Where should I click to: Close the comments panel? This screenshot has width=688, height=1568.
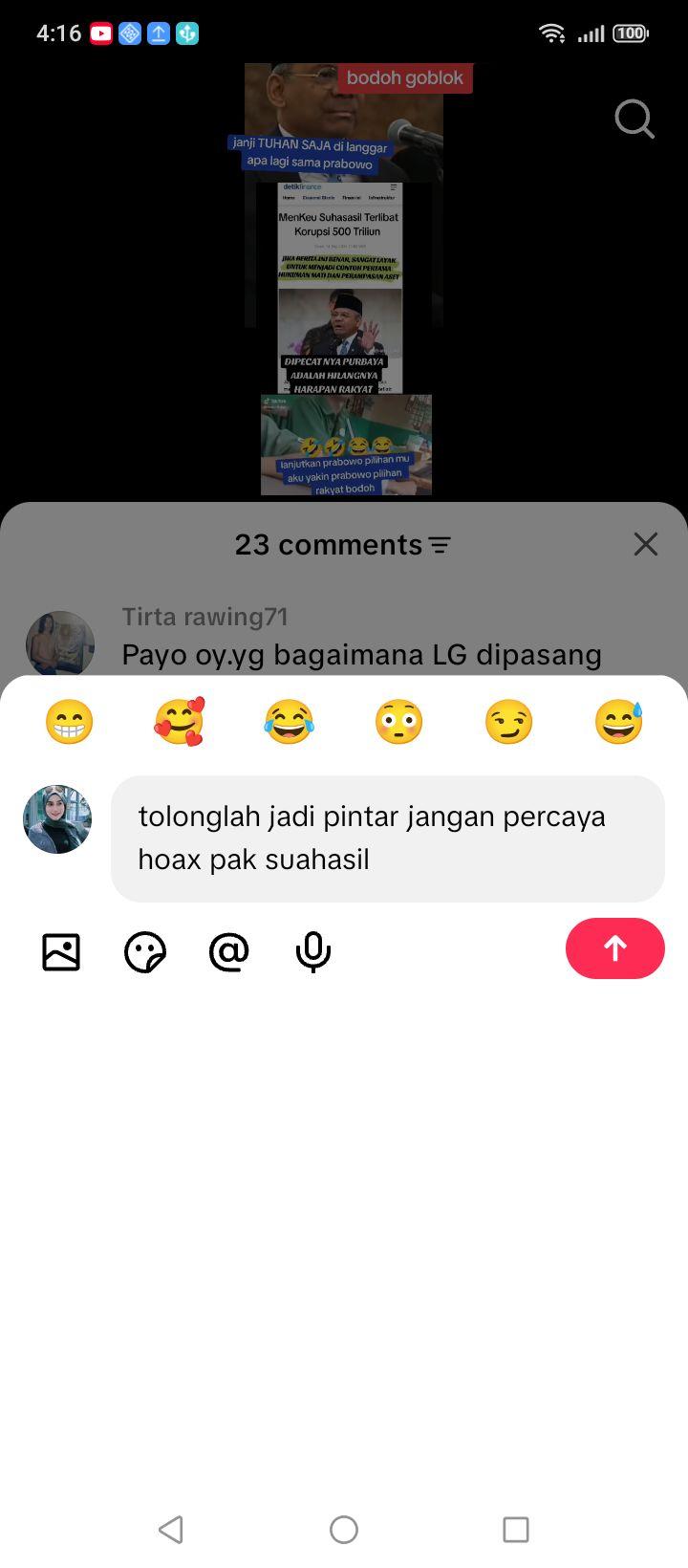click(x=646, y=544)
